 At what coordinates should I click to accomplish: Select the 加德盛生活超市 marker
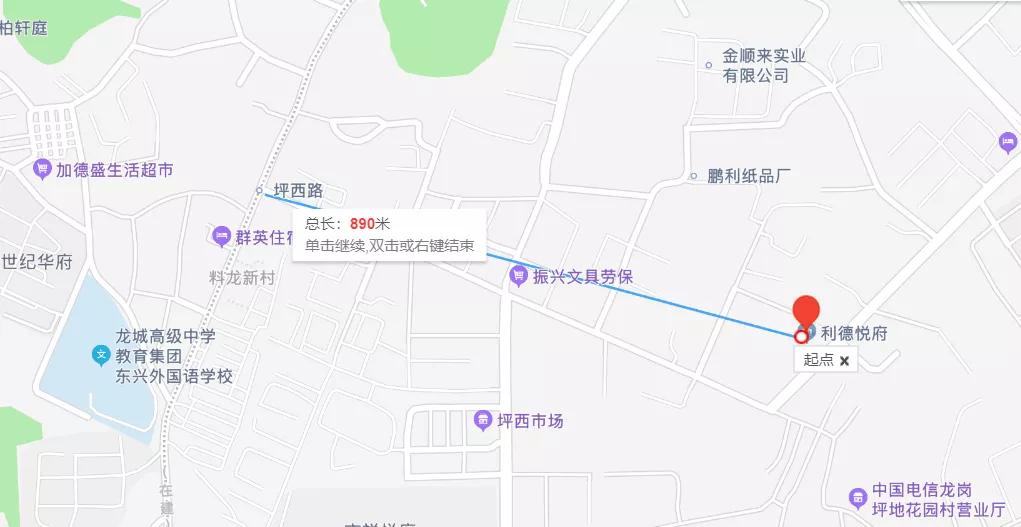click(x=42, y=170)
